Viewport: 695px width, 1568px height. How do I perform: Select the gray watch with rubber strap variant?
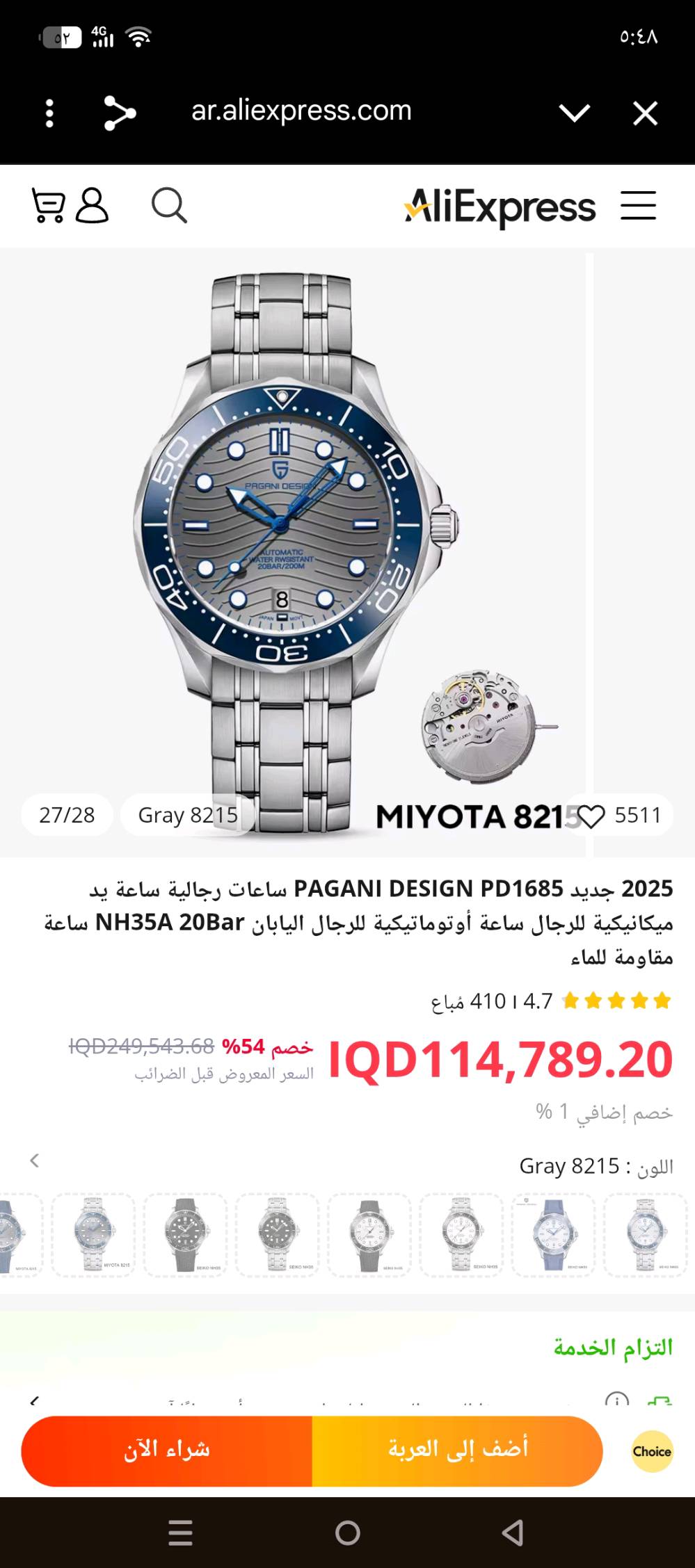[185, 1235]
